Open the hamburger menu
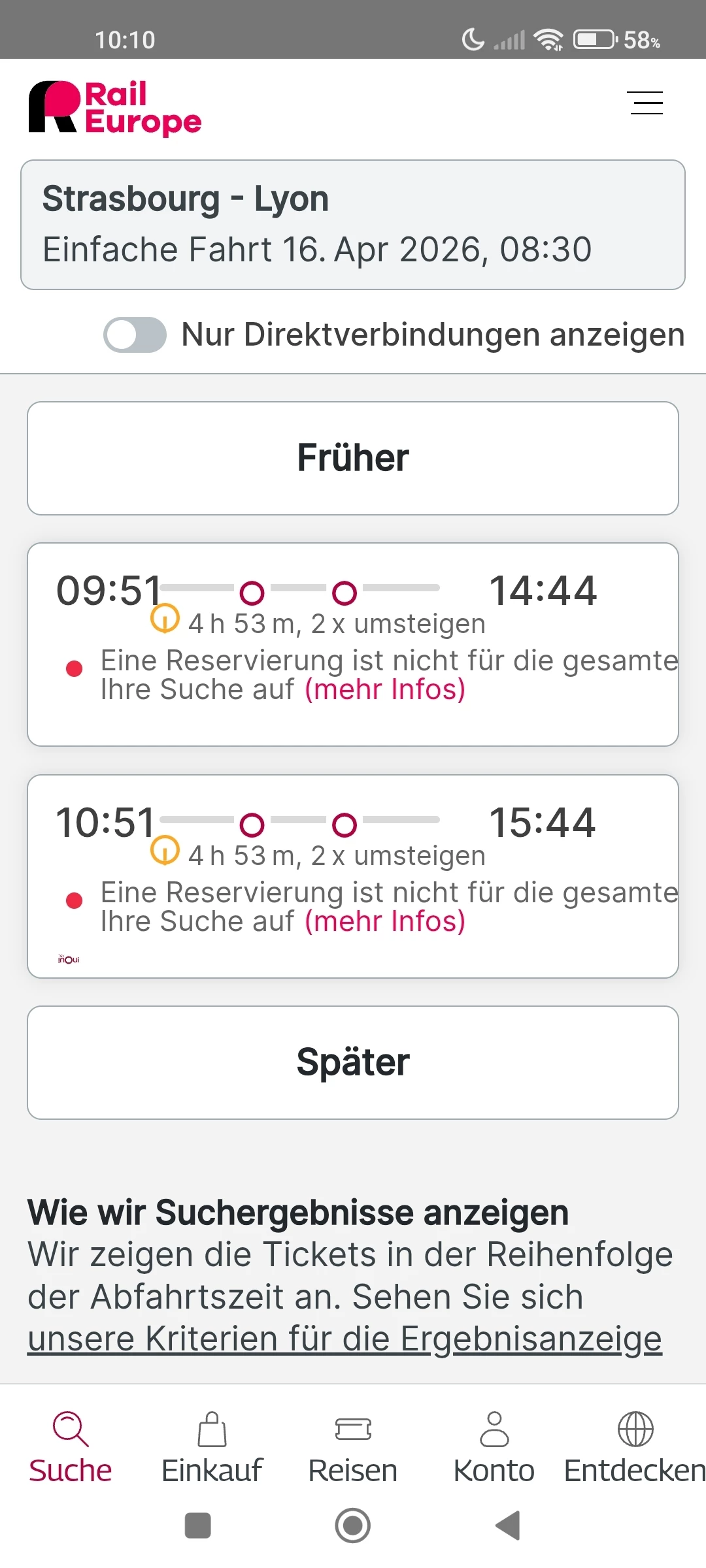This screenshot has width=706, height=1568. (646, 103)
